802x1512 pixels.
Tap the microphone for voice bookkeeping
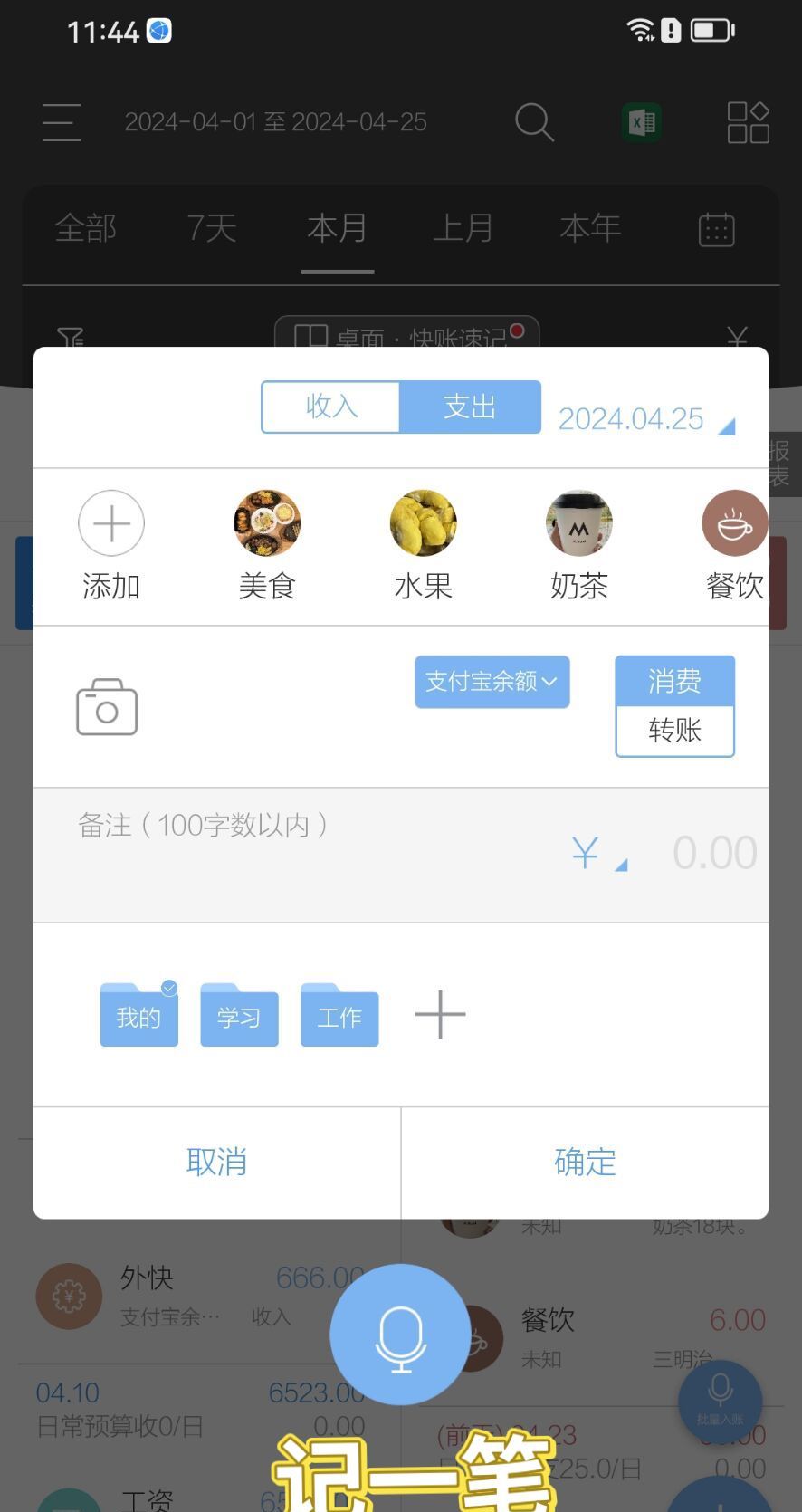click(400, 1334)
